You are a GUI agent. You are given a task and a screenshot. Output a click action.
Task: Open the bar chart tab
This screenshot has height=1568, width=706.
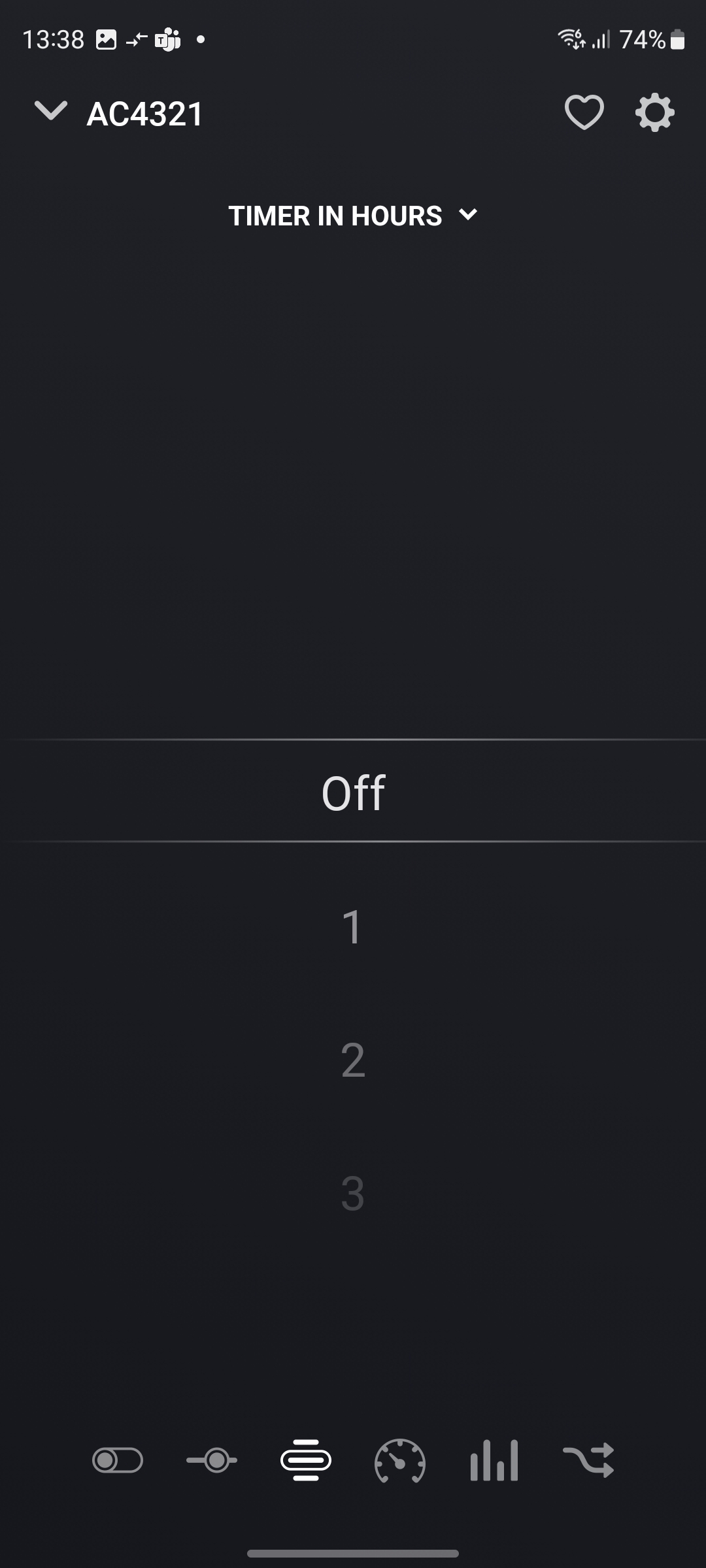click(494, 1460)
